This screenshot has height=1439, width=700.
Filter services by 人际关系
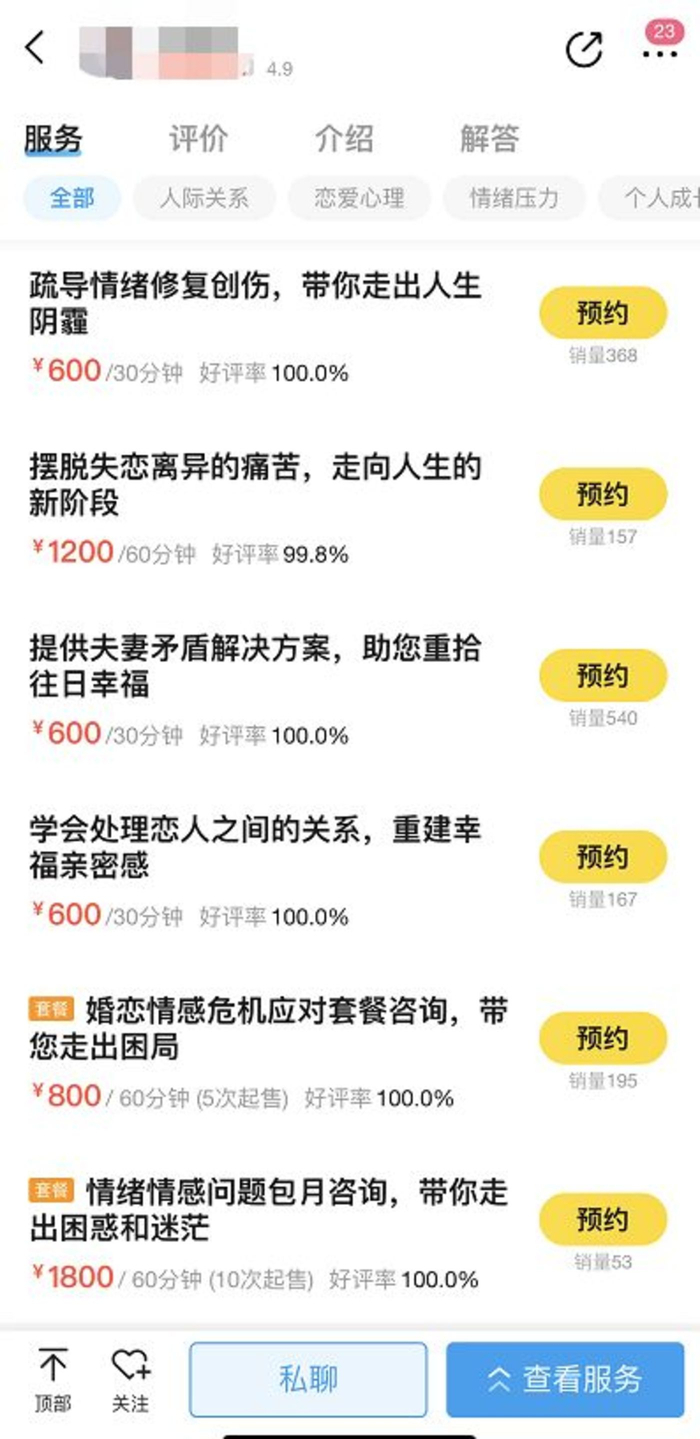pyautogui.click(x=204, y=198)
